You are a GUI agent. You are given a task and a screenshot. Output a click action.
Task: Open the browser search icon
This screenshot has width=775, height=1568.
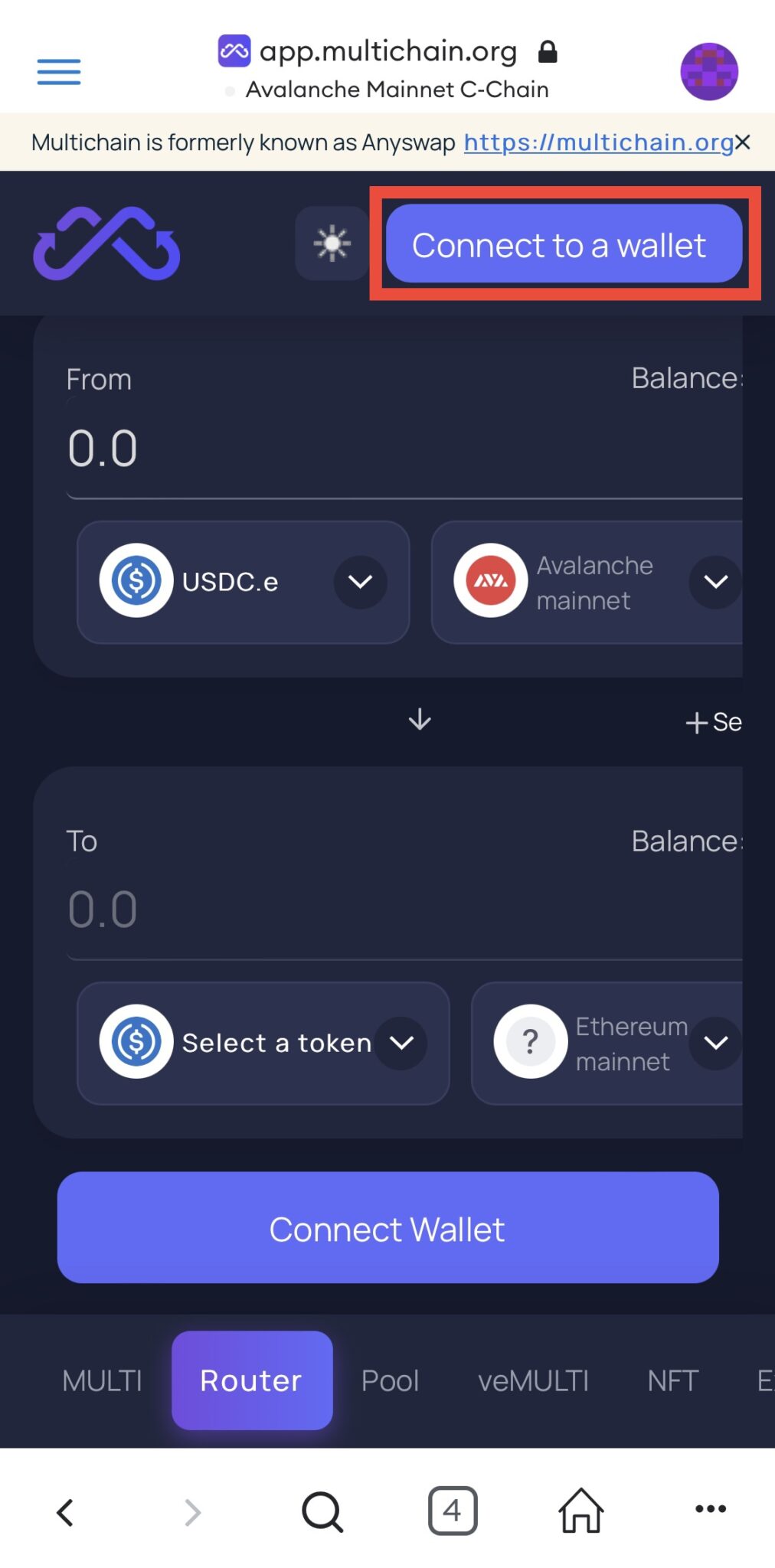coord(322,1510)
